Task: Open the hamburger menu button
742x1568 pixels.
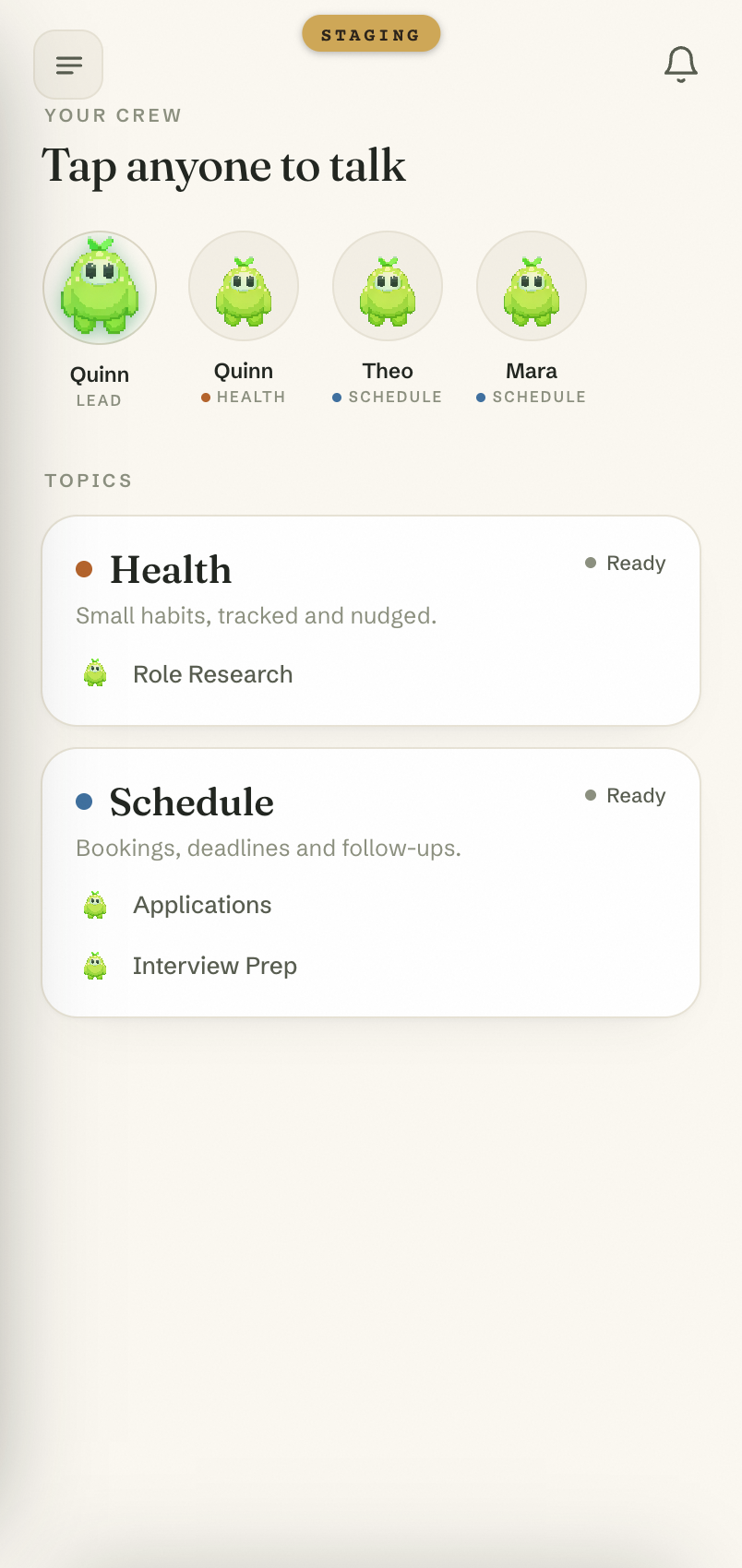Action: pyautogui.click(x=68, y=65)
